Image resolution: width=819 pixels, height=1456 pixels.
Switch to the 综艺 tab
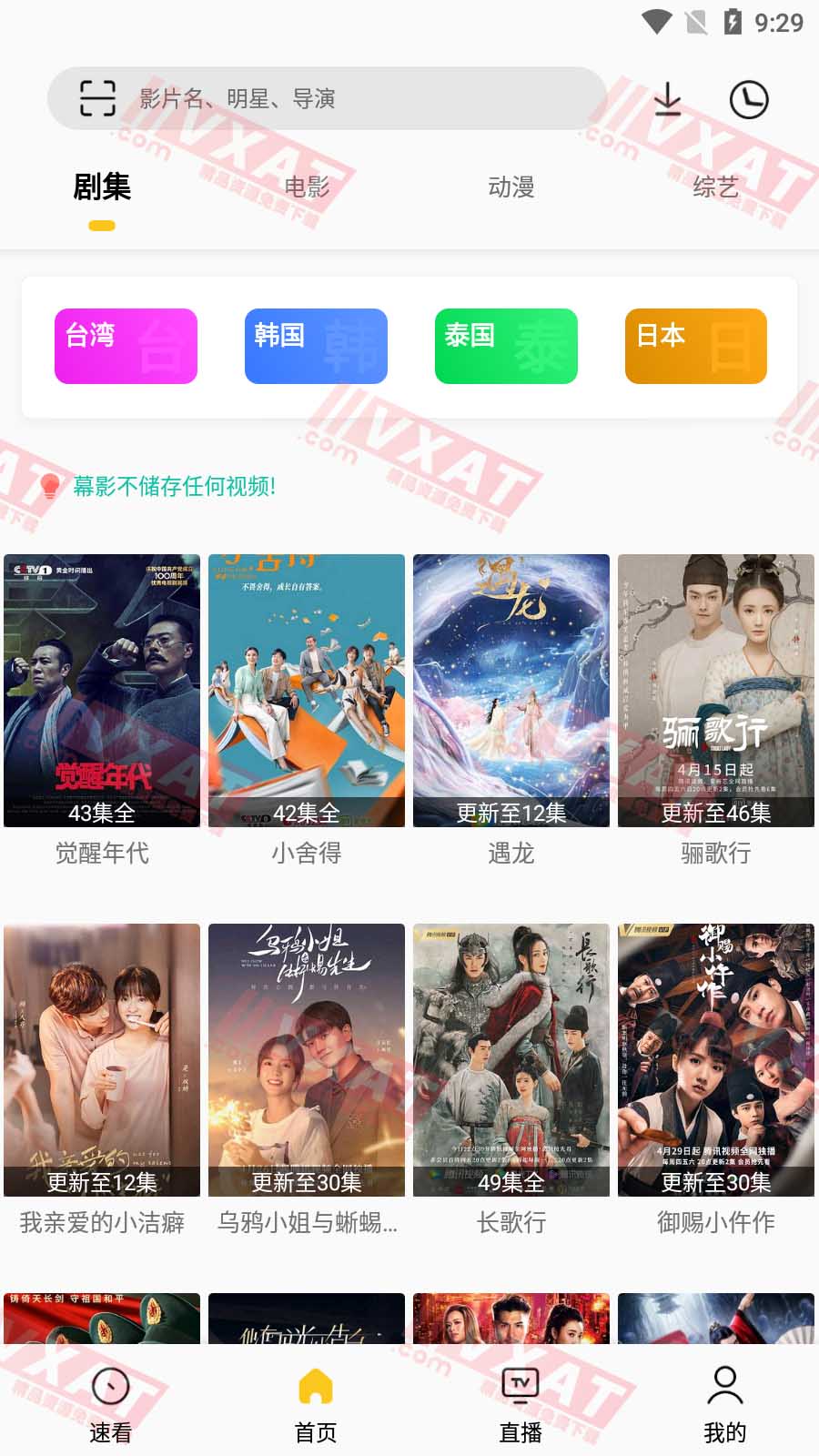[x=715, y=187]
